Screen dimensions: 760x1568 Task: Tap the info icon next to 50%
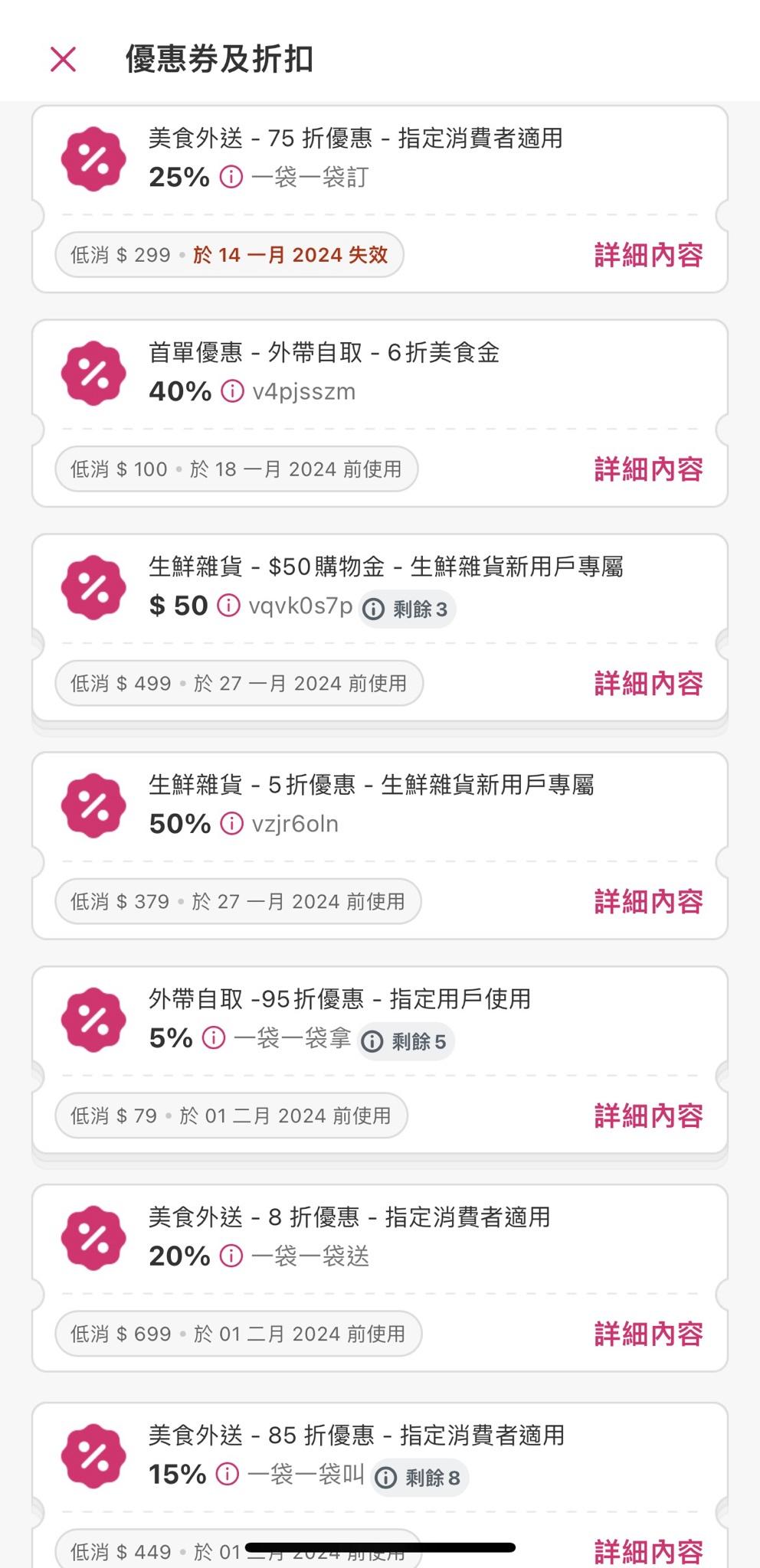click(x=231, y=824)
